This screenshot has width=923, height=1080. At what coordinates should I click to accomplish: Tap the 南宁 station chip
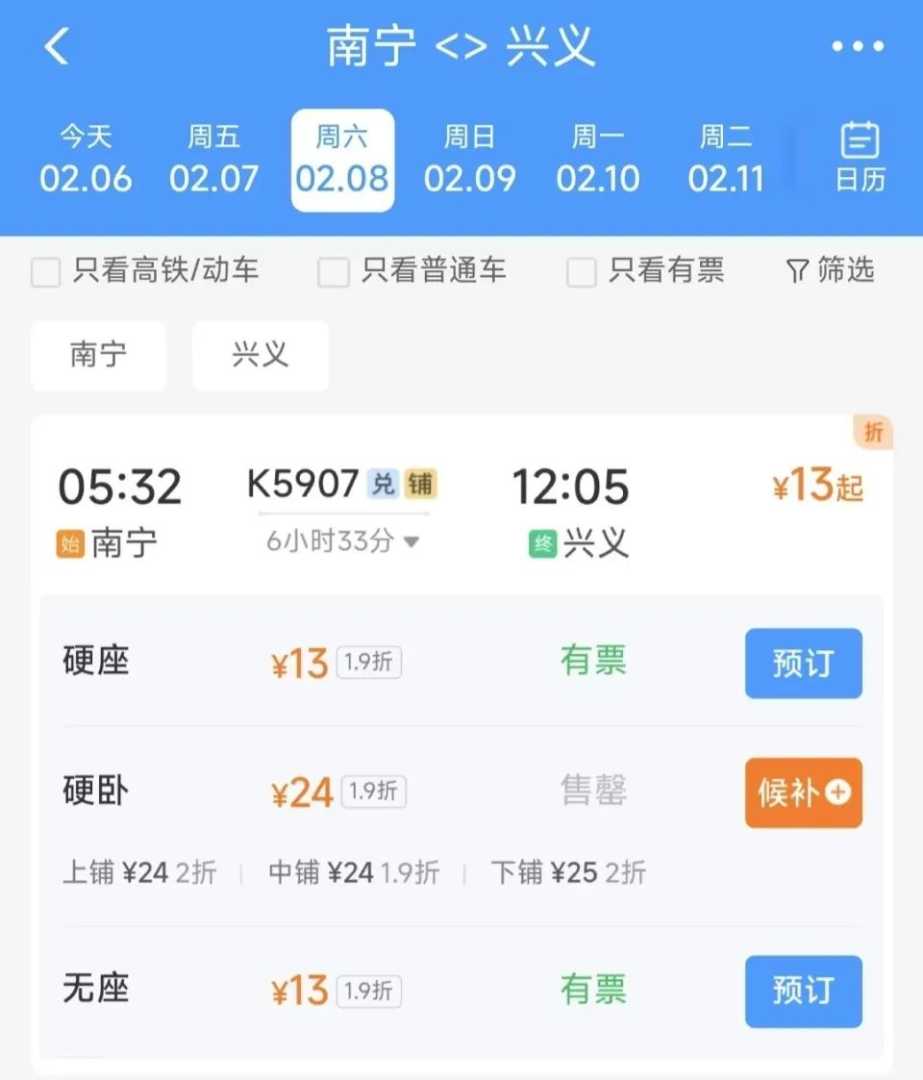(x=98, y=355)
